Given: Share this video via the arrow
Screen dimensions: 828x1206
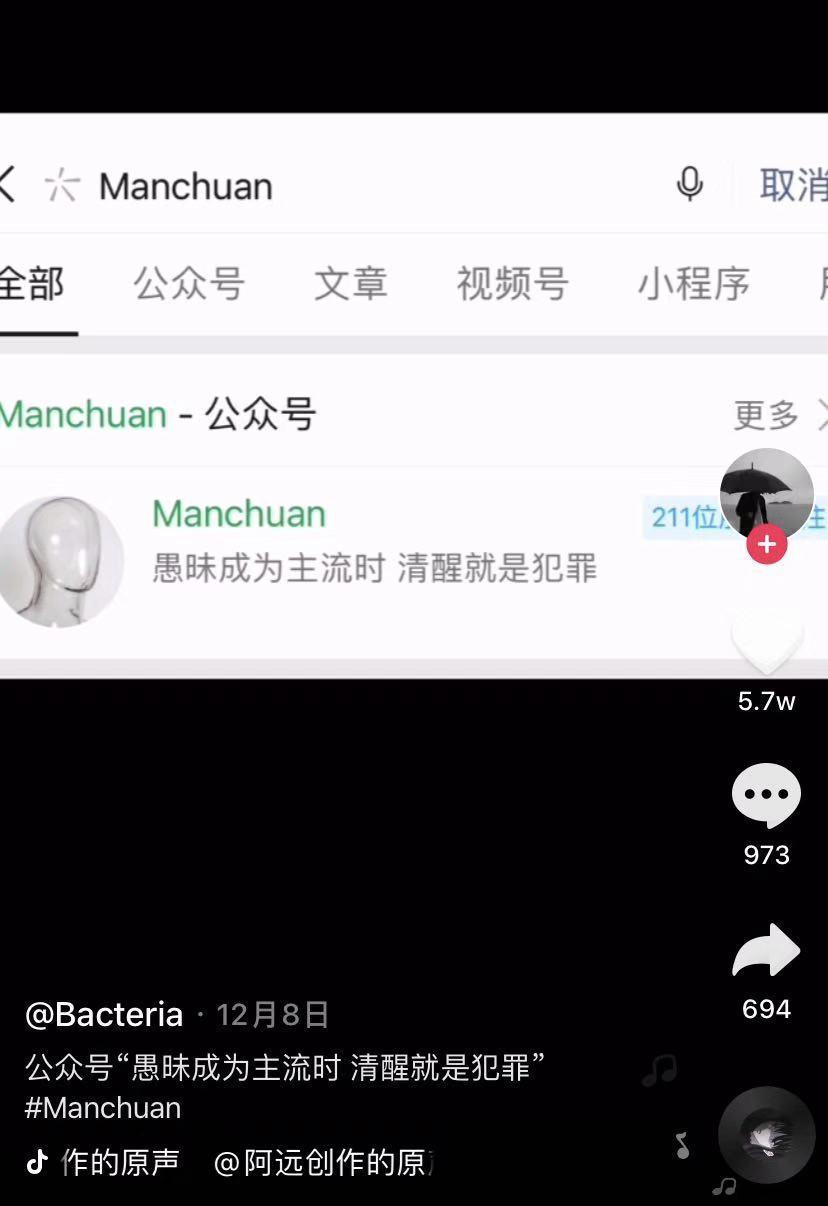Looking at the screenshot, I should tap(766, 951).
